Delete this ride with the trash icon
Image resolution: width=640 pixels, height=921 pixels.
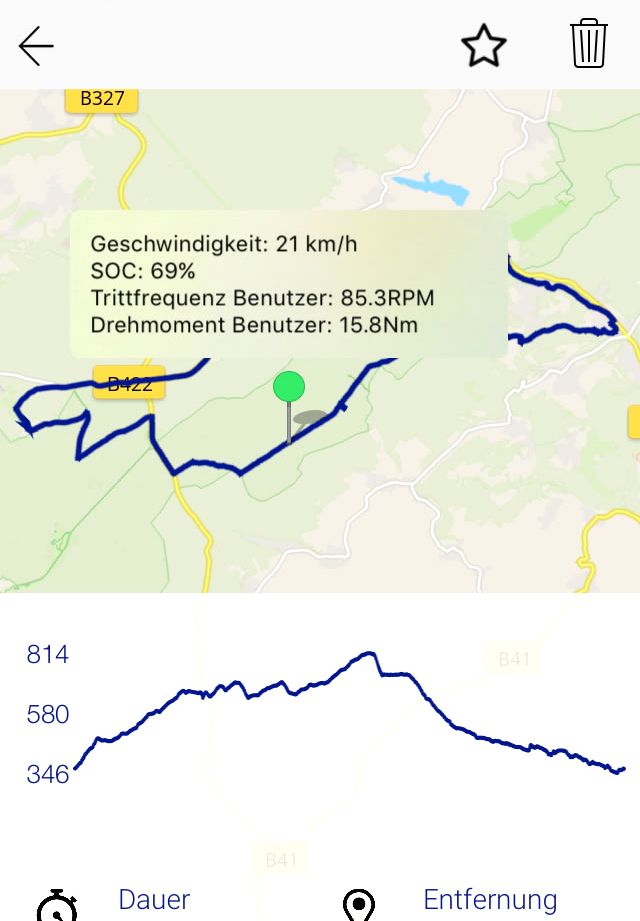(x=589, y=44)
